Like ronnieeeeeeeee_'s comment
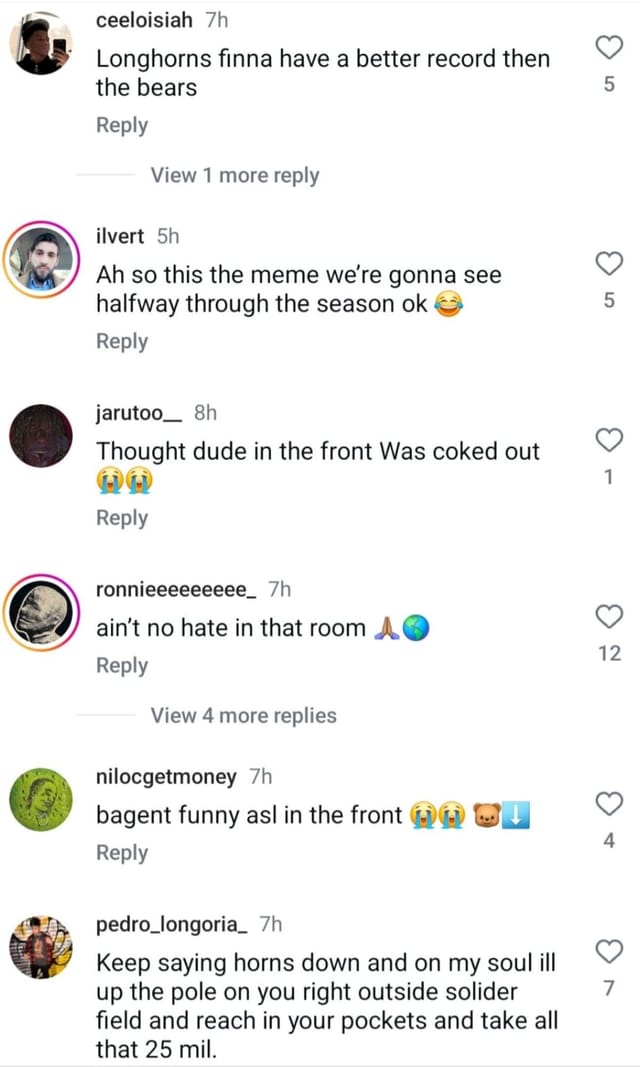The height and width of the screenshot is (1067, 640). click(608, 616)
